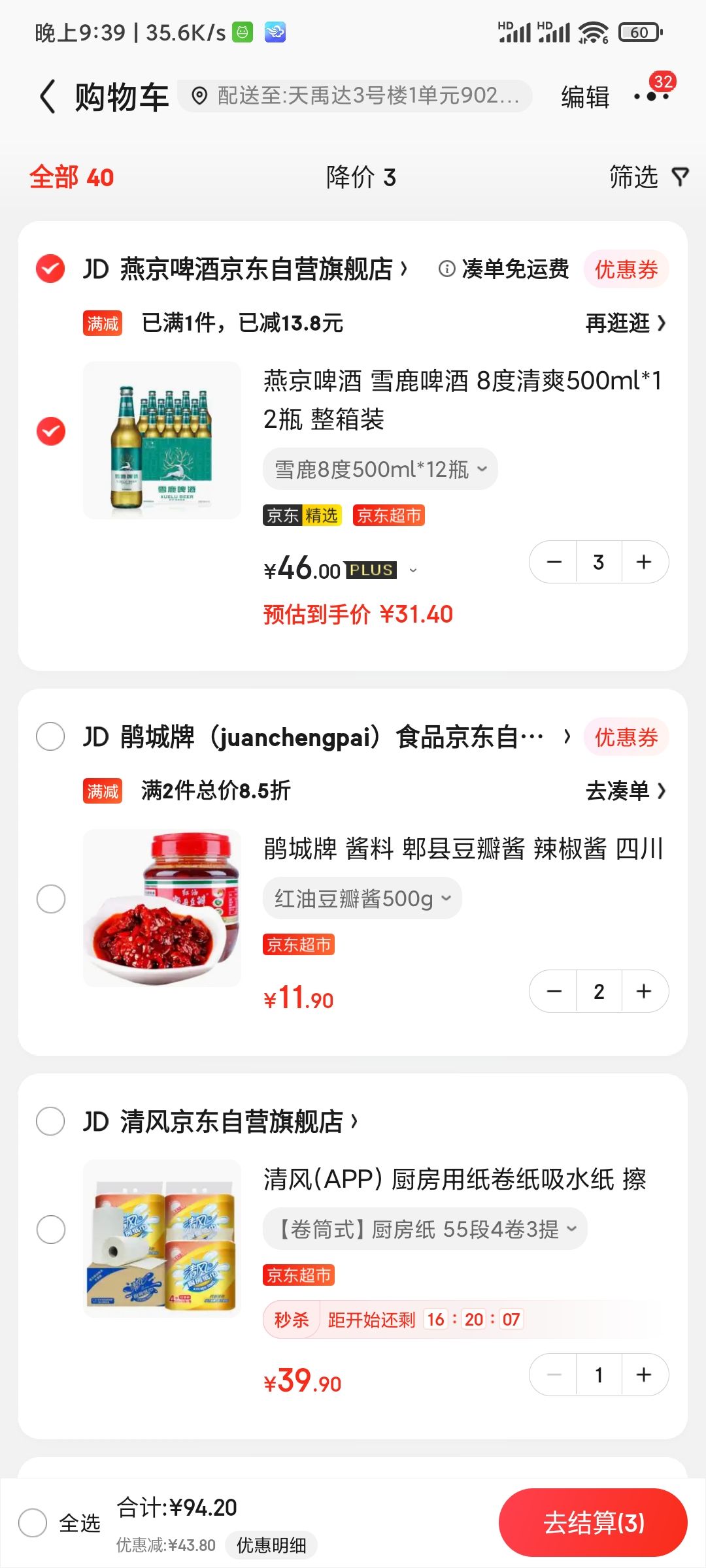Open the 筛选 filter
This screenshot has width=706, height=1568.
click(648, 177)
